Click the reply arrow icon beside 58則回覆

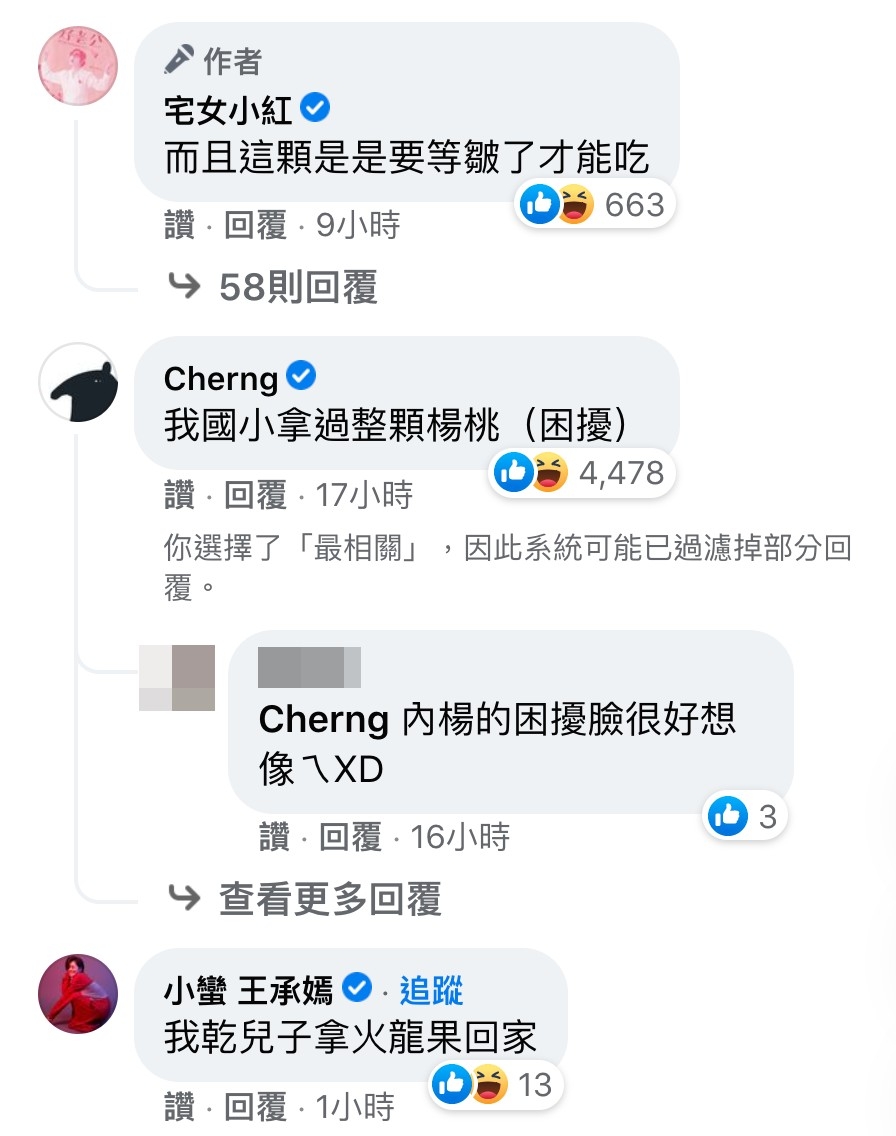186,286
